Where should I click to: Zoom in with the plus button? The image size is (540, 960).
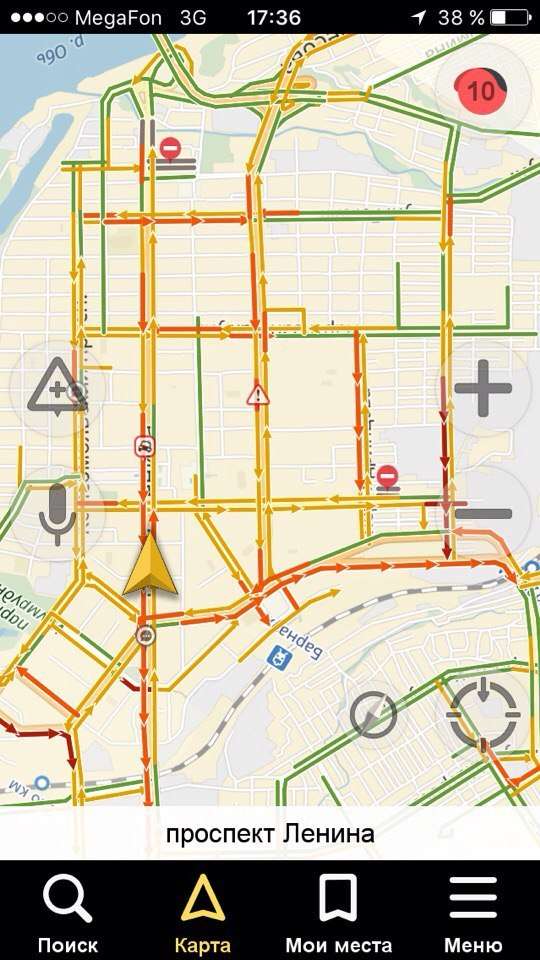click(x=482, y=388)
